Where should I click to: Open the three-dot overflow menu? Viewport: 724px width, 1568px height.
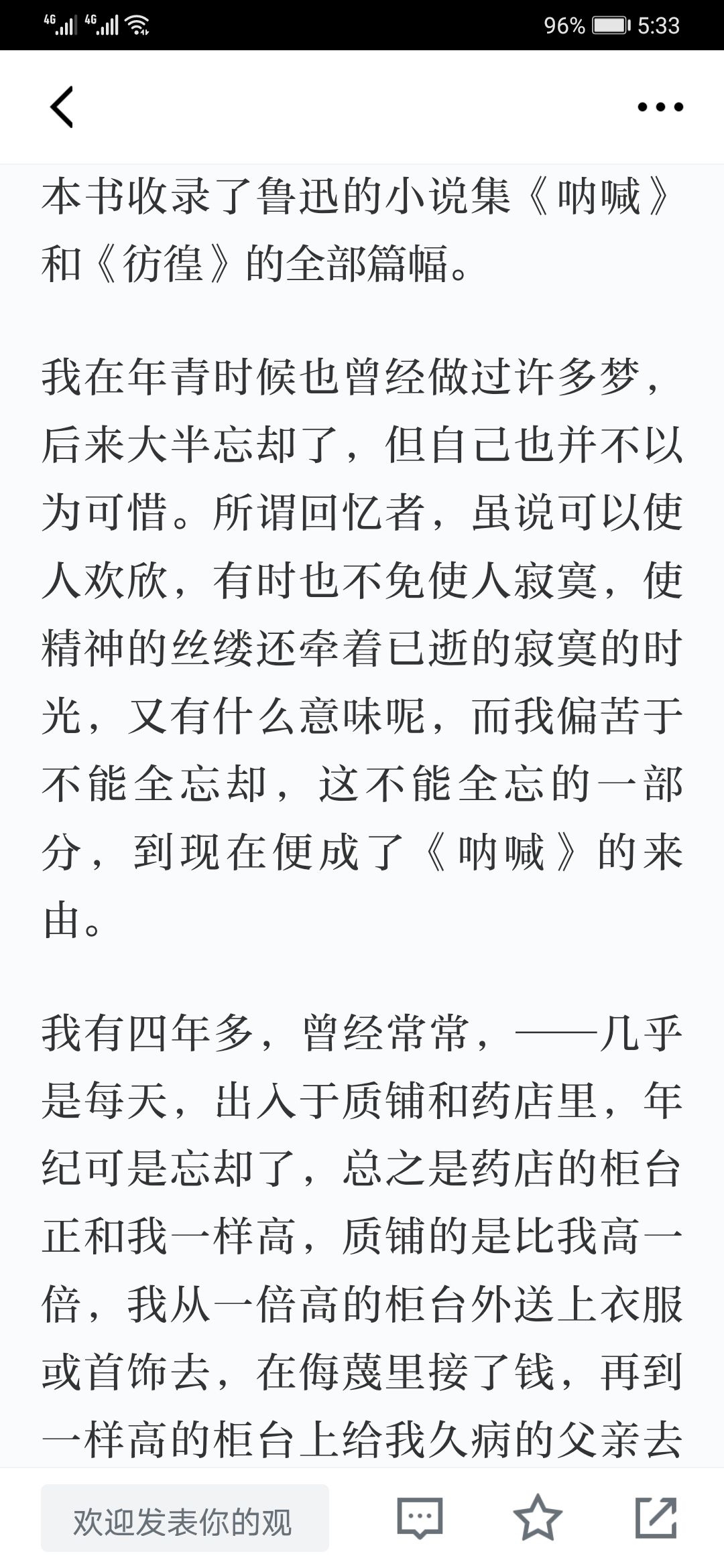[x=660, y=107]
